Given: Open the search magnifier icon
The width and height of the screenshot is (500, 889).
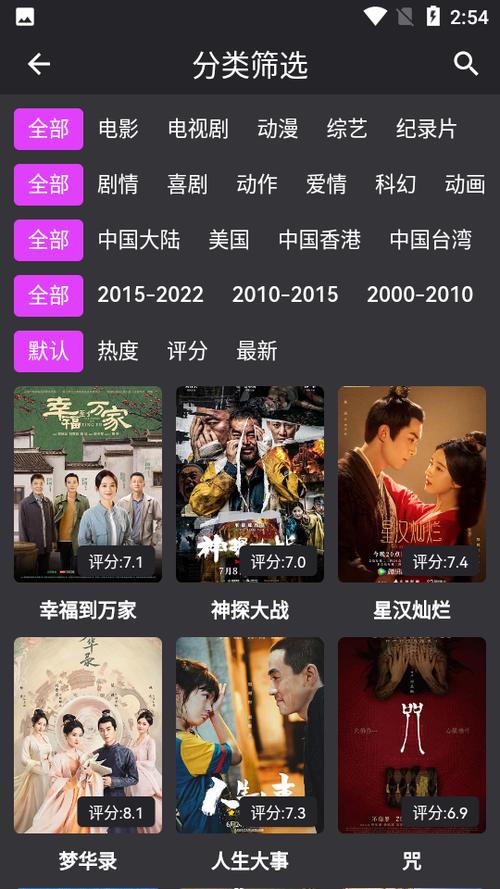Looking at the screenshot, I should point(466,64).
